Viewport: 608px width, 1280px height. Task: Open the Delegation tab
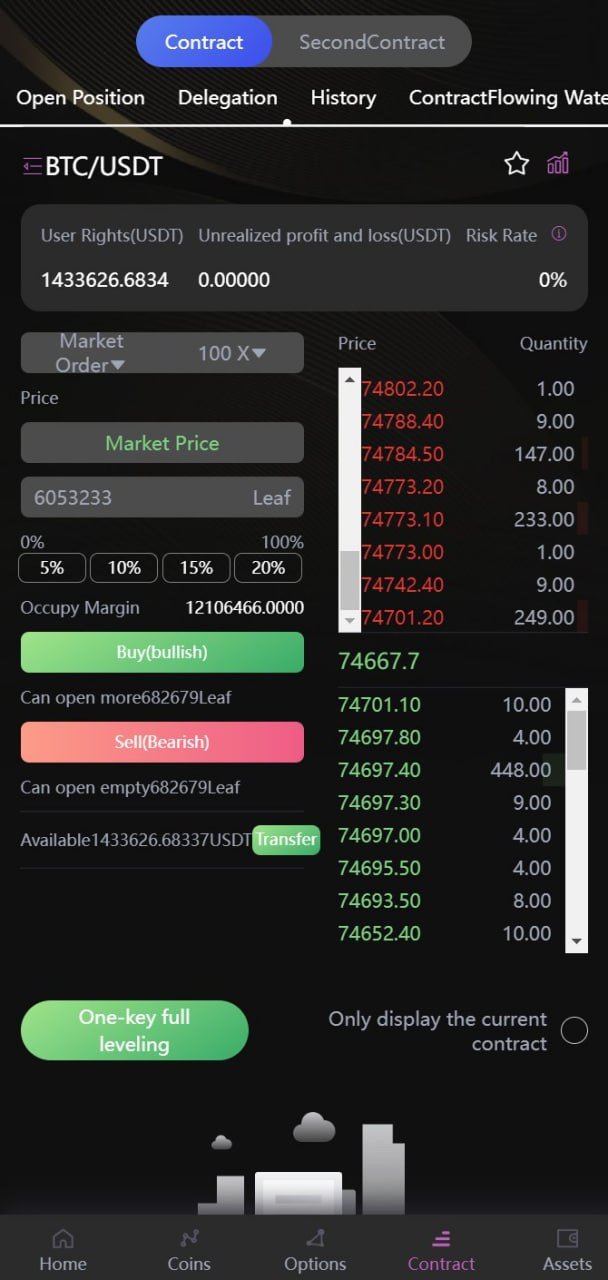tap(227, 97)
